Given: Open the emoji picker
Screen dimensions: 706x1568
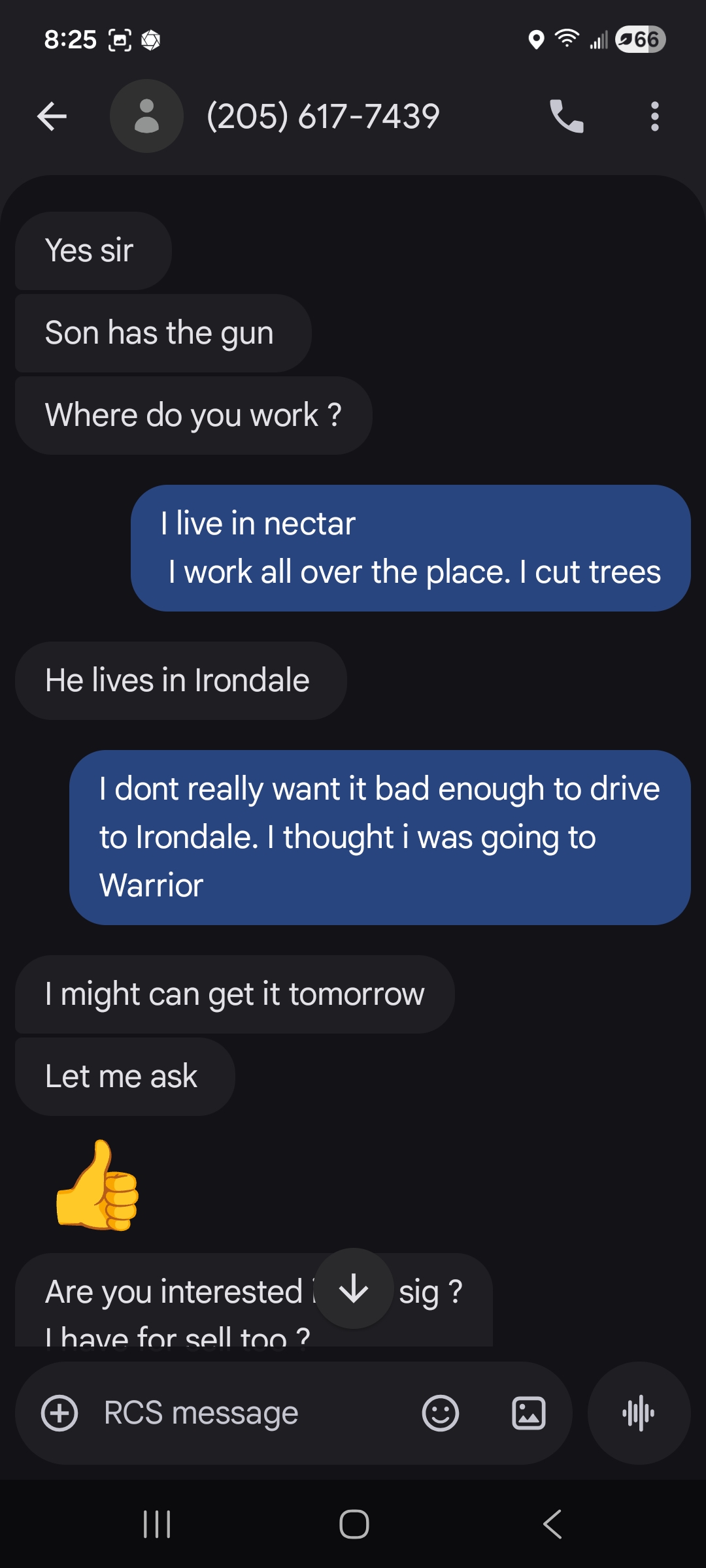Looking at the screenshot, I should click(441, 1413).
